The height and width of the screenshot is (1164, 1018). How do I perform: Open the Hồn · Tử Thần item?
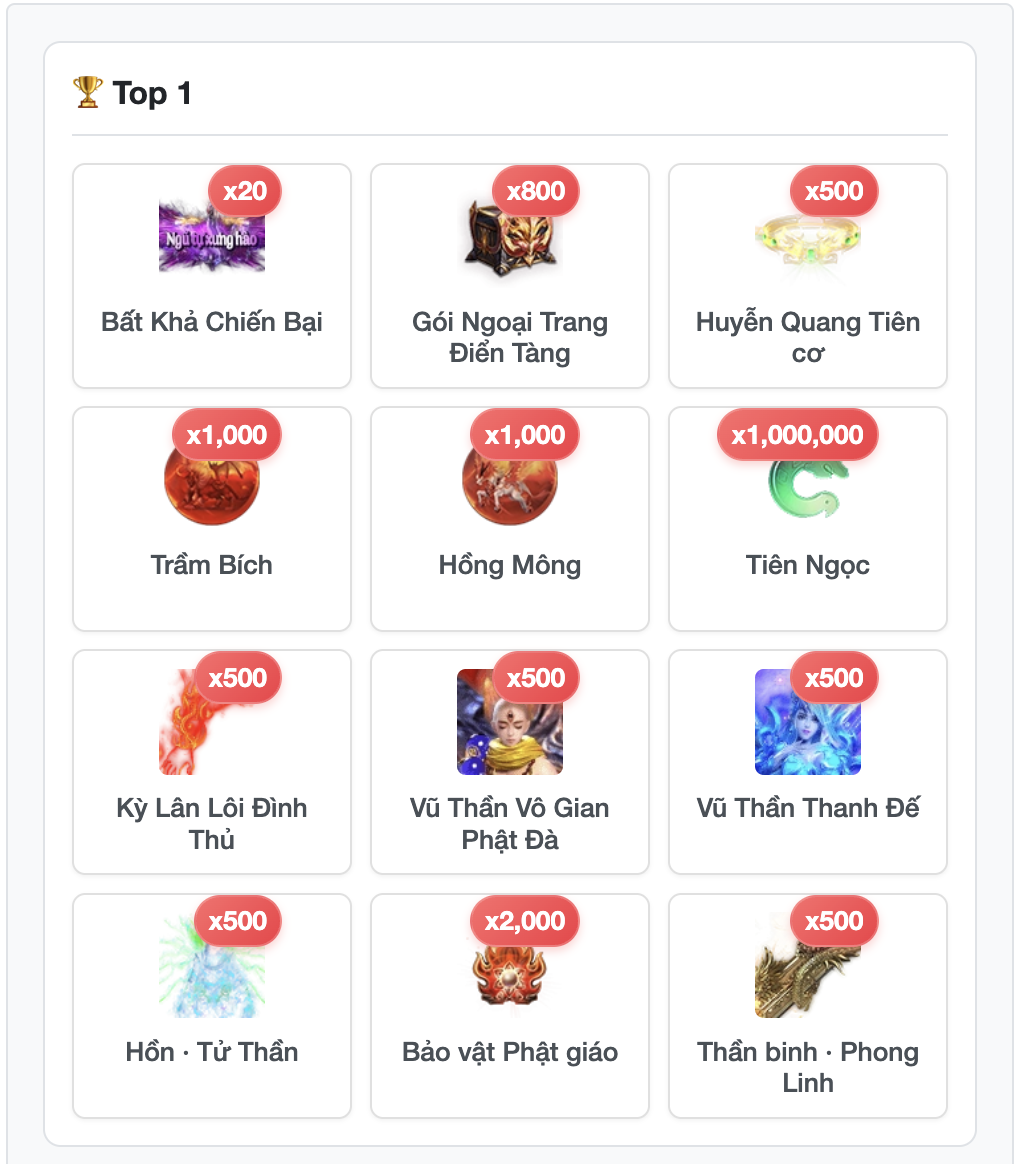pos(212,1005)
